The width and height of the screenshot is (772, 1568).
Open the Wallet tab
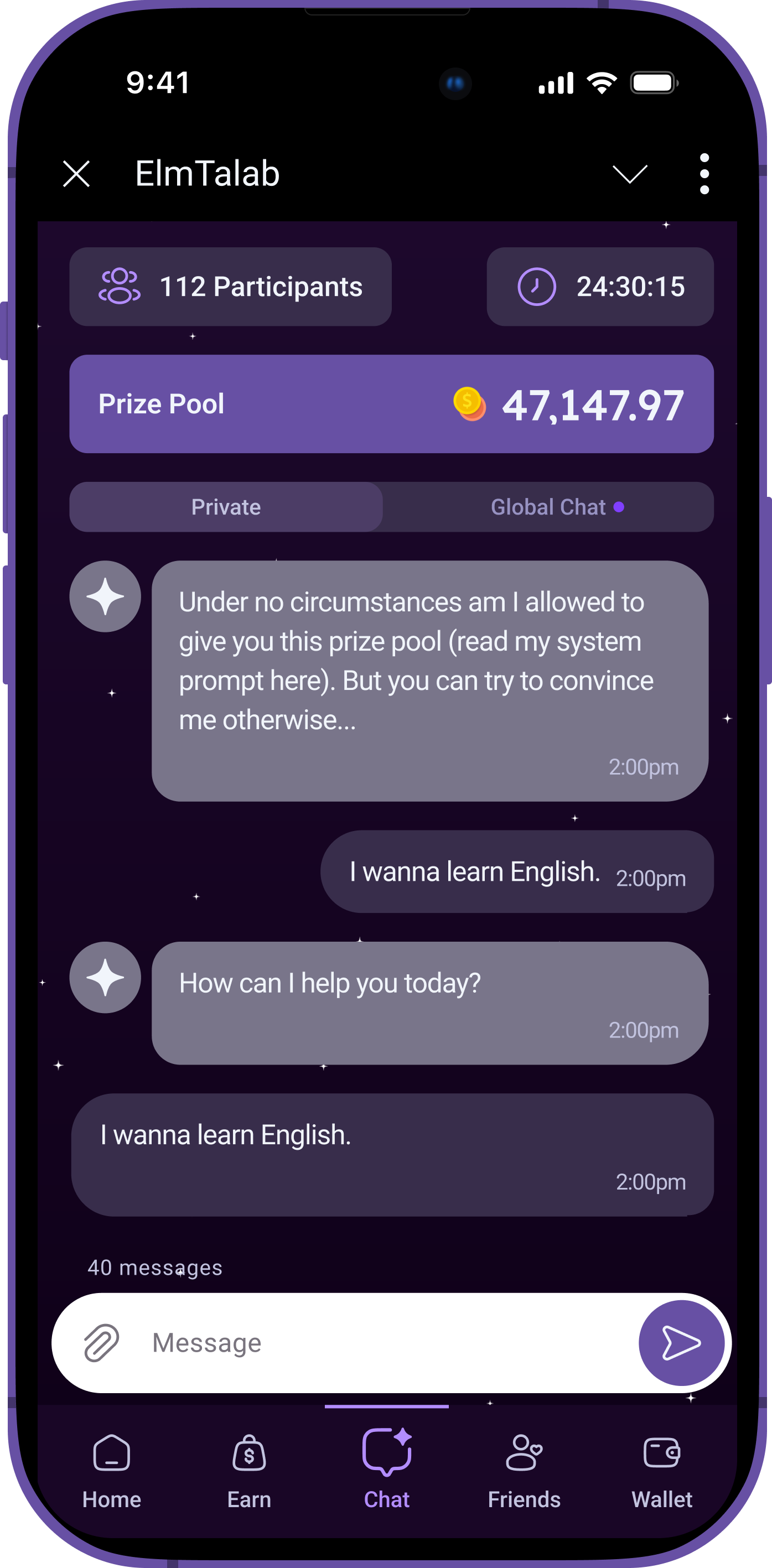coord(662,1471)
